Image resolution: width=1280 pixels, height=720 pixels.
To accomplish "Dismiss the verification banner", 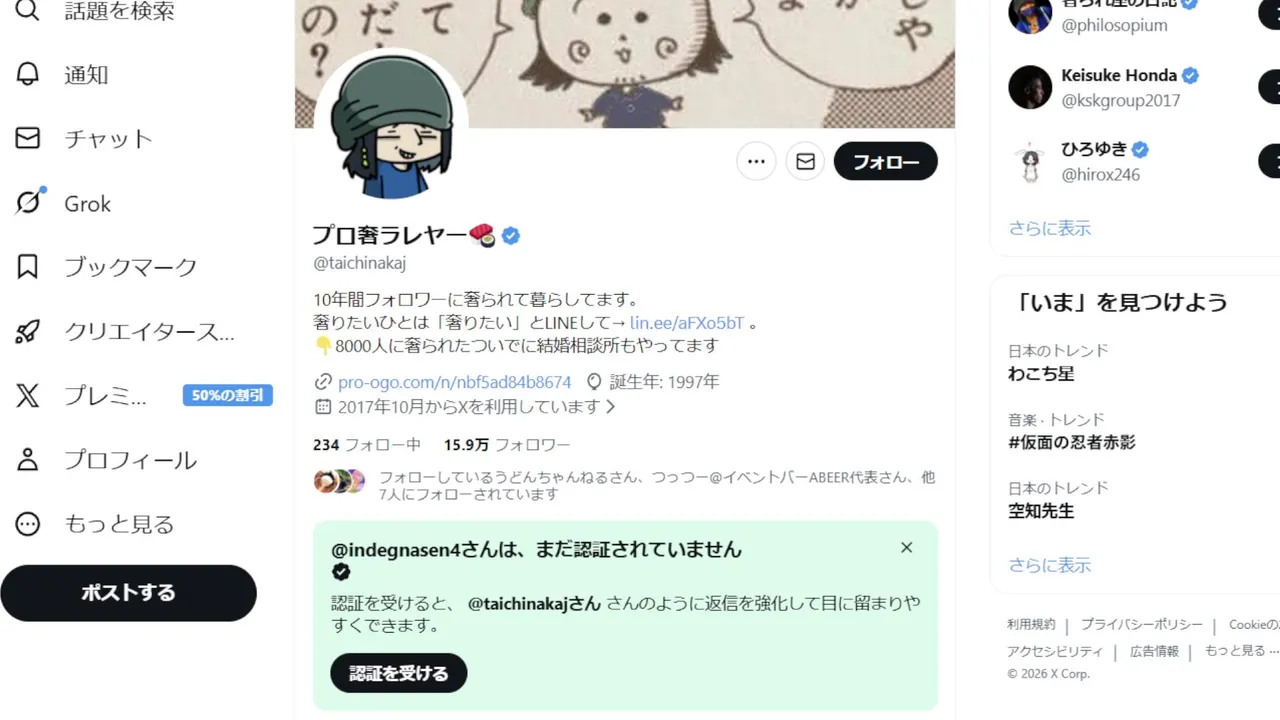I will click(x=906, y=548).
